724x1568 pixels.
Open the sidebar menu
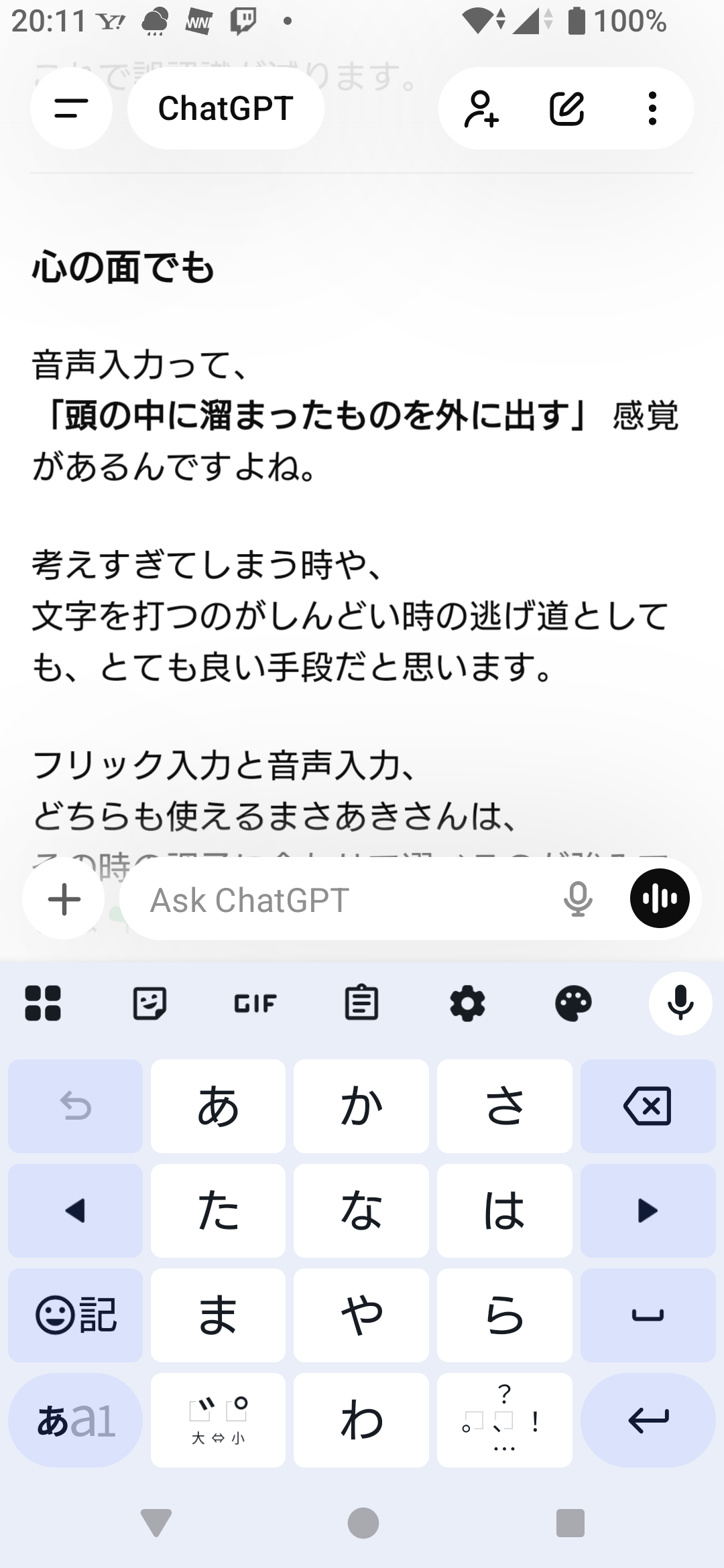point(71,108)
